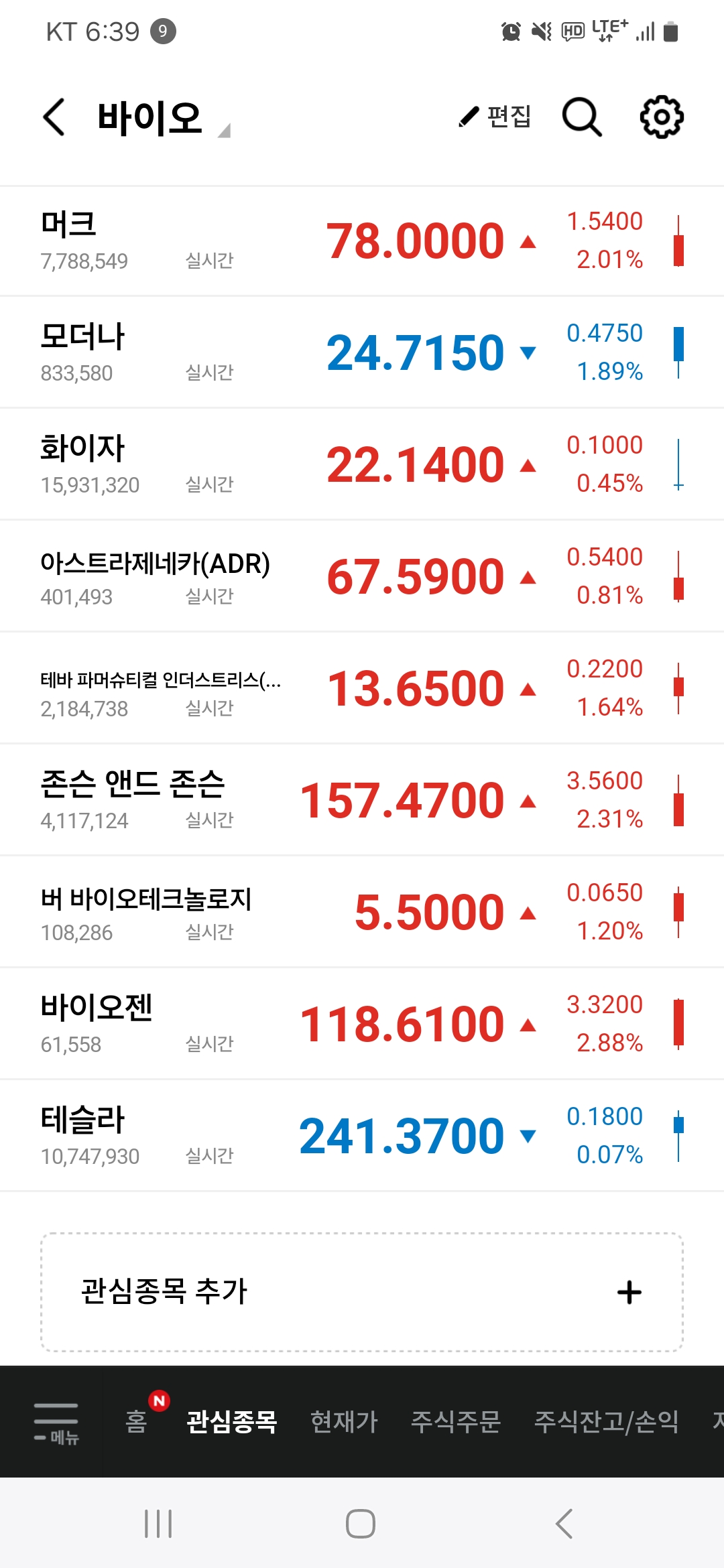
Task: Open the 테슬라 stock row
Action: pyautogui.click(x=362, y=1136)
